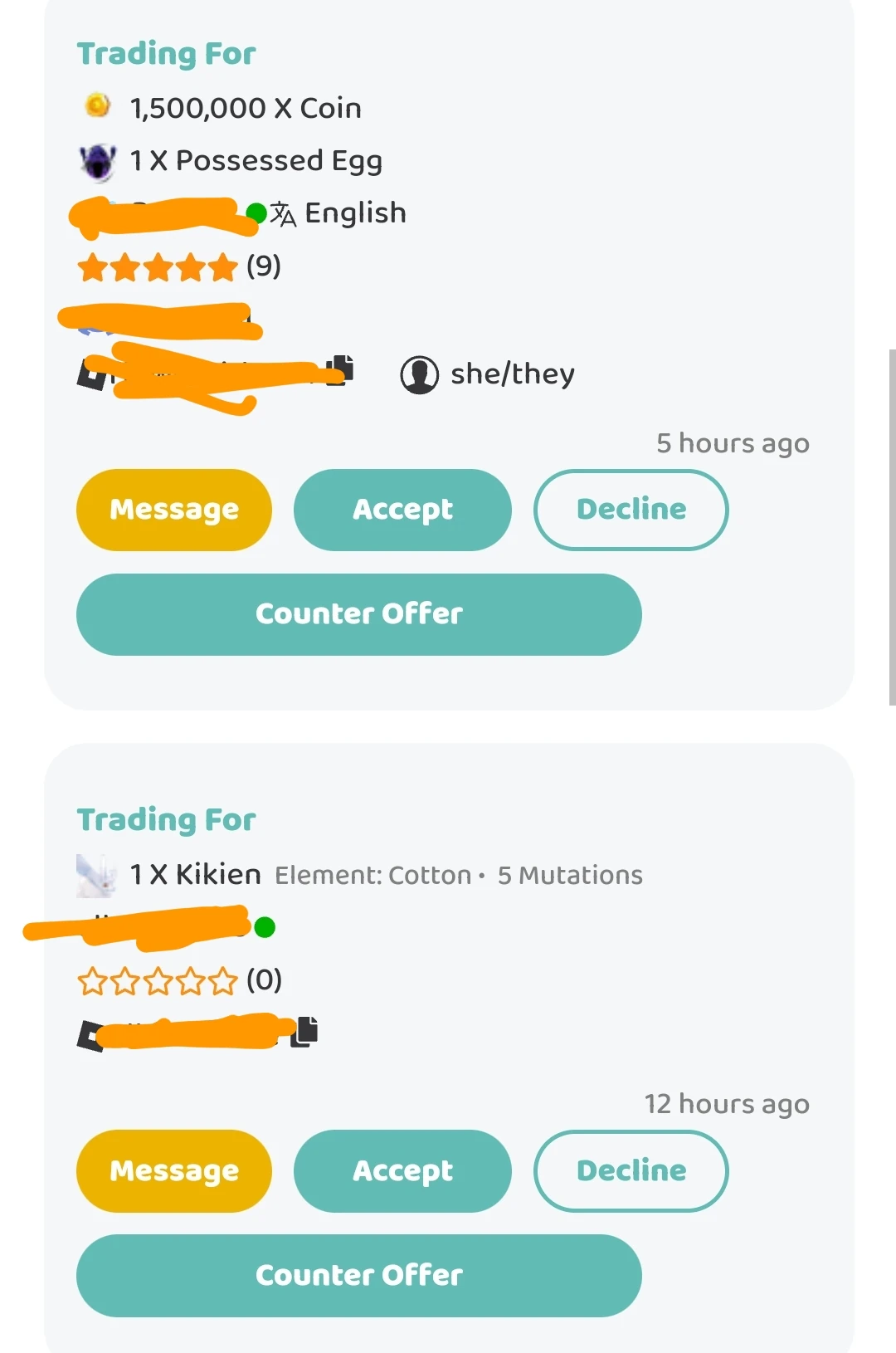Click the coin icon beside 1,500,000 X Coin
Image resolution: width=896 pixels, height=1353 pixels.
coord(98,106)
